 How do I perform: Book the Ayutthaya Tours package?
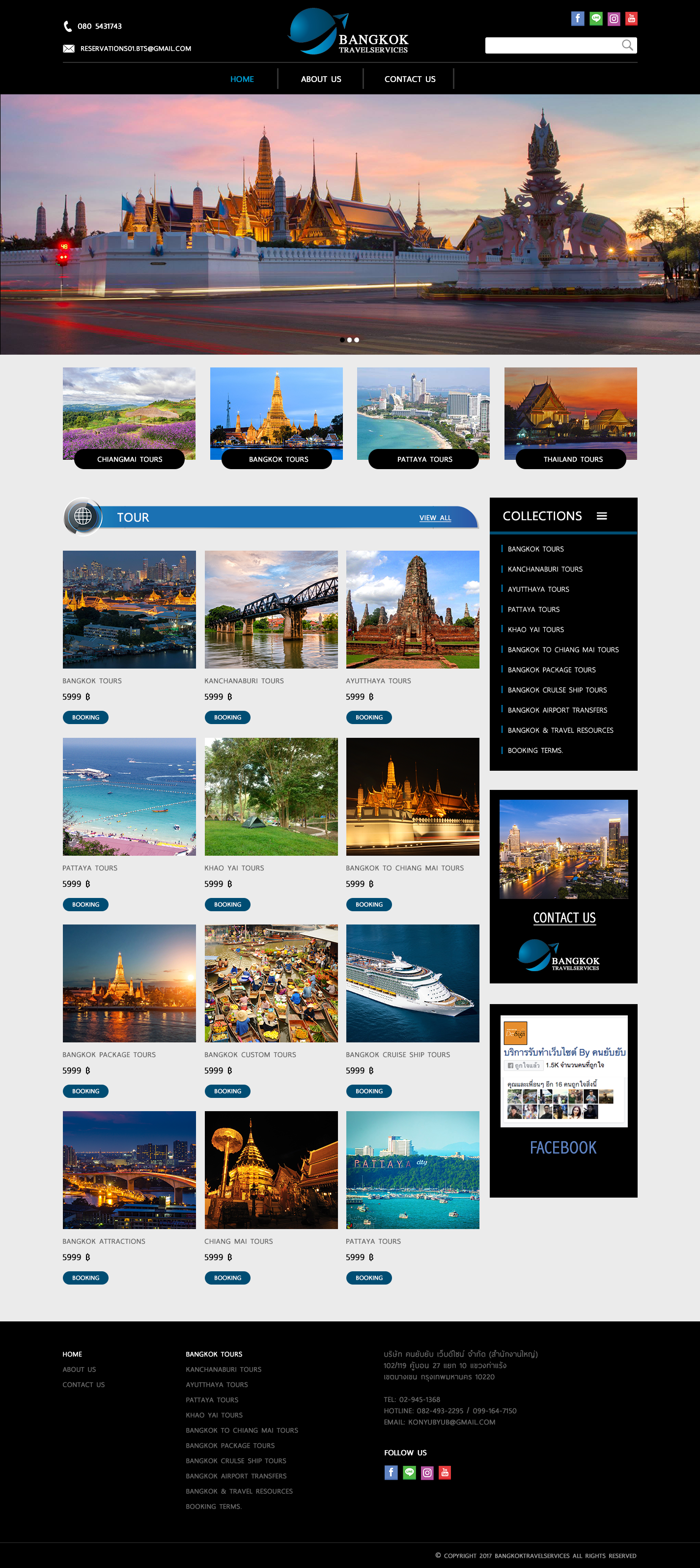coord(369,717)
